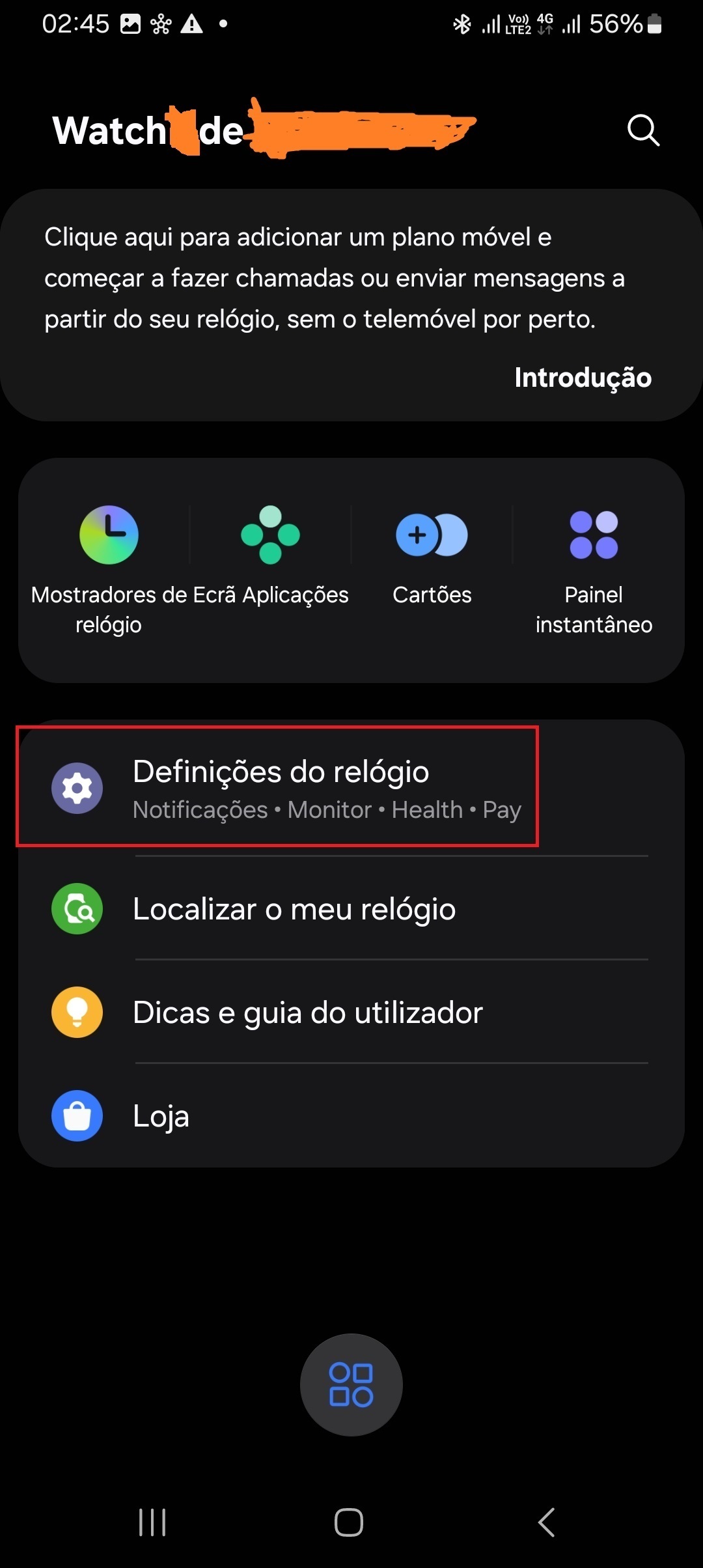The height and width of the screenshot is (1568, 703).
Task: Open Definições do relógio
Action: [351, 788]
